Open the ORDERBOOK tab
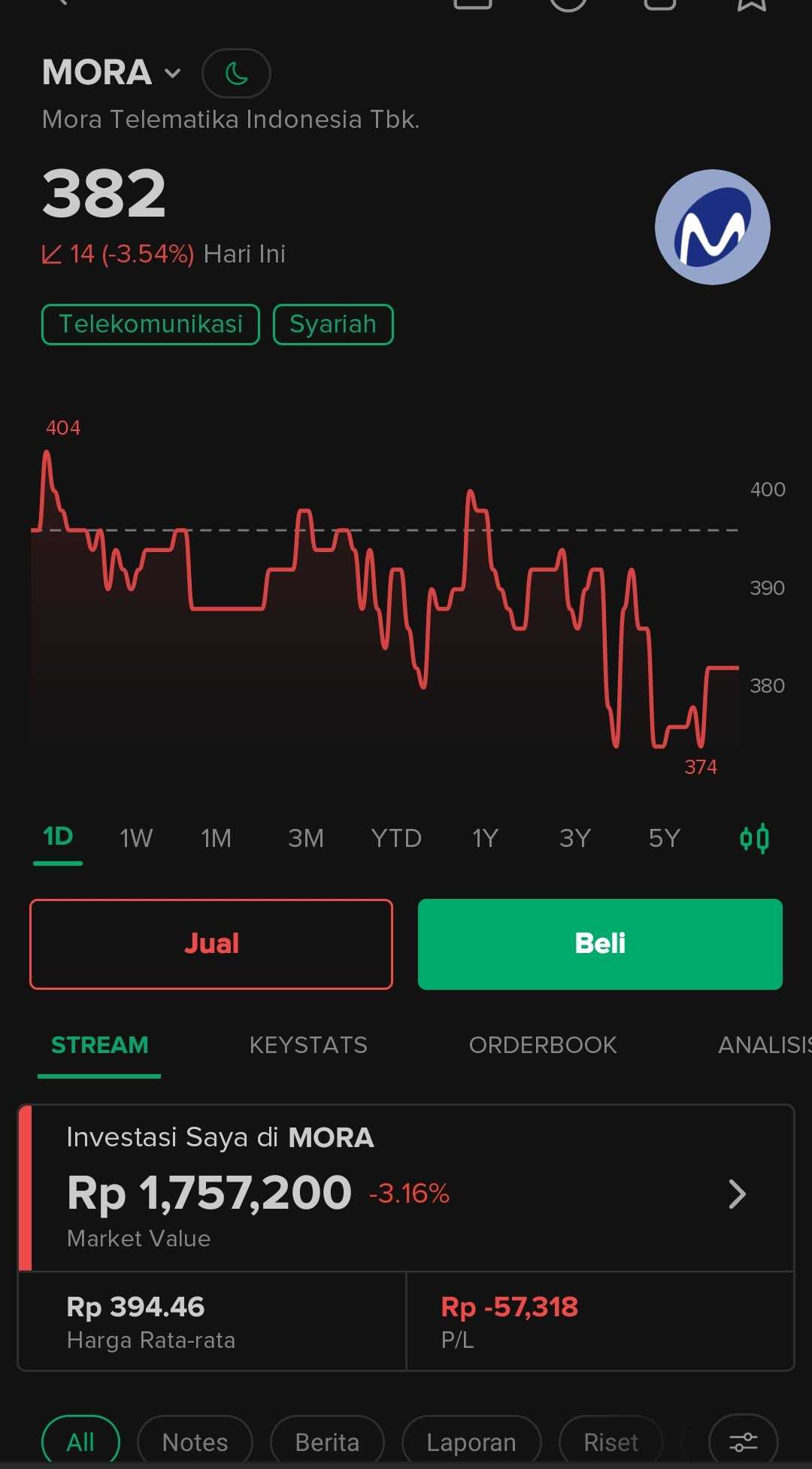Image resolution: width=812 pixels, height=1469 pixels. tap(543, 1045)
